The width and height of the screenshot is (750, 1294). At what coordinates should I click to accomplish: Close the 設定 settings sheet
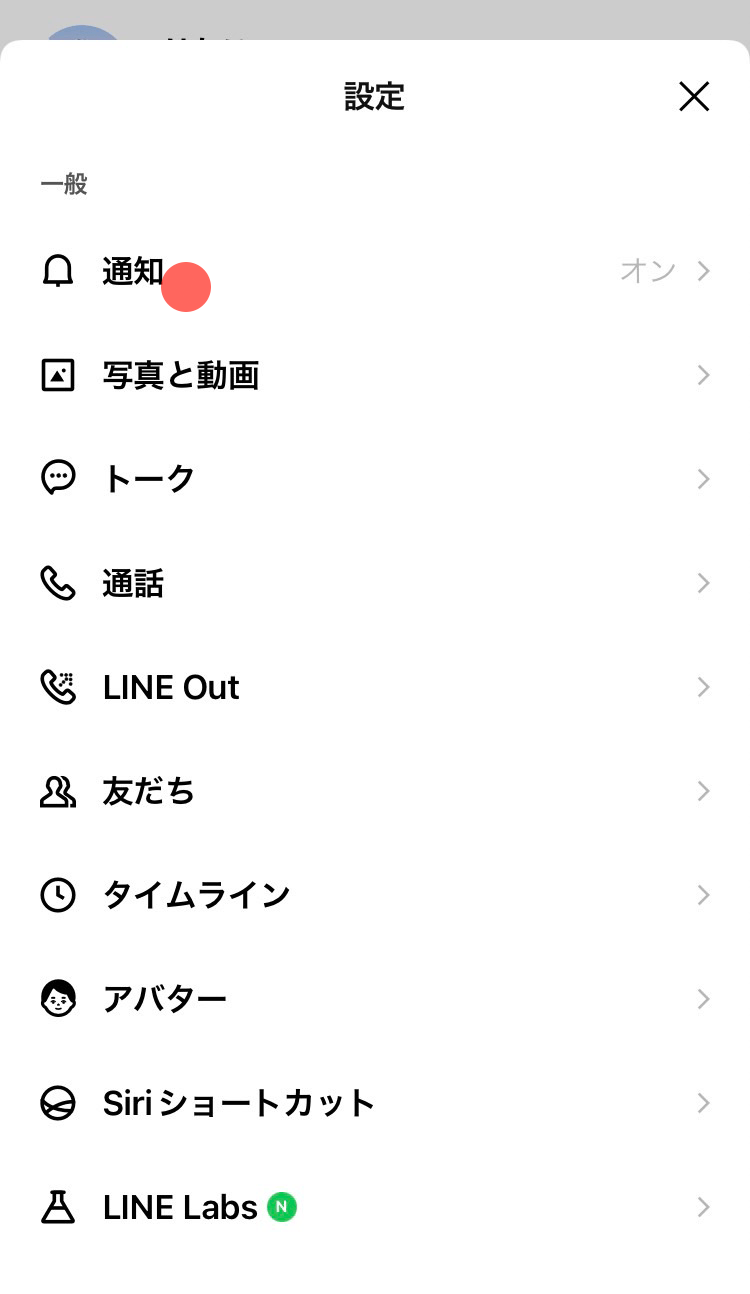[x=694, y=97]
